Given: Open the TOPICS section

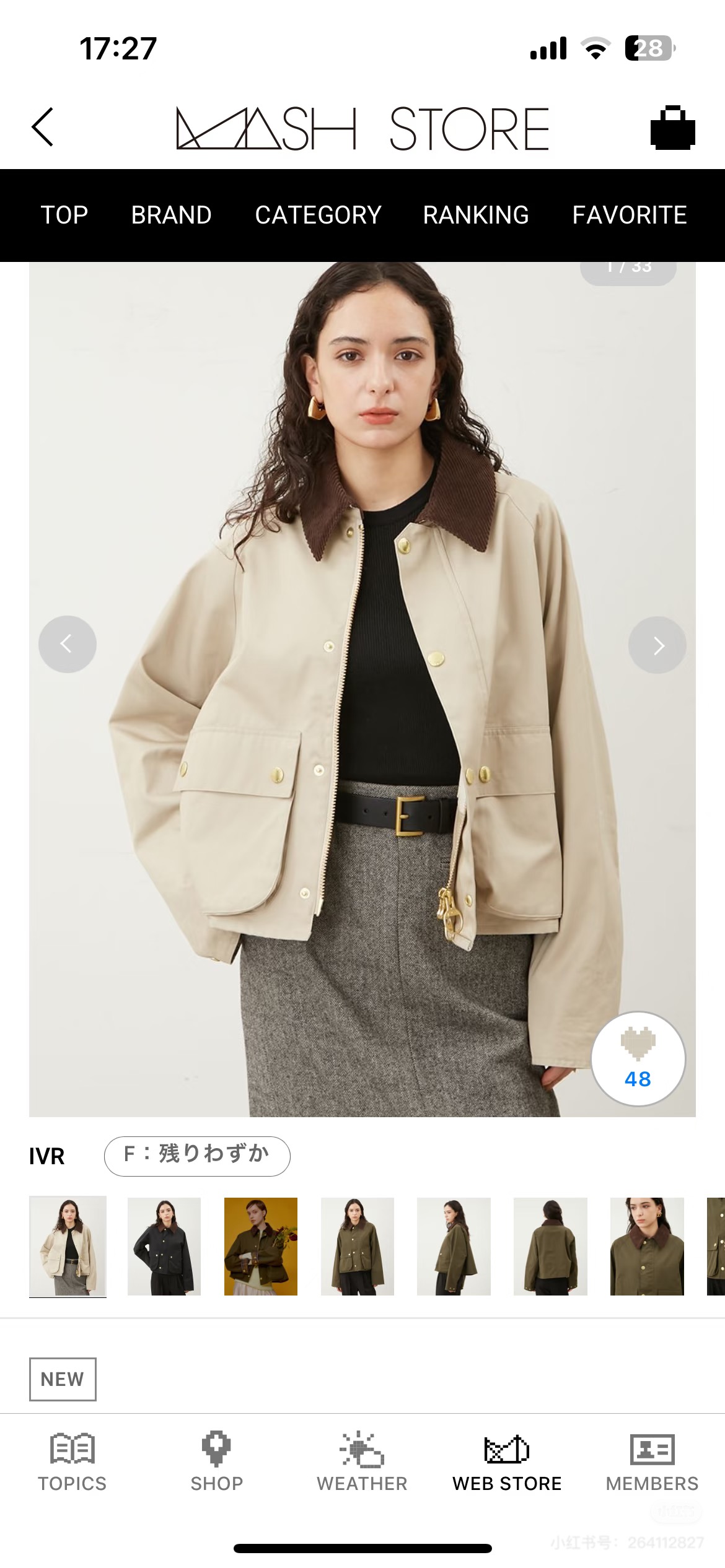Looking at the screenshot, I should [72, 1463].
